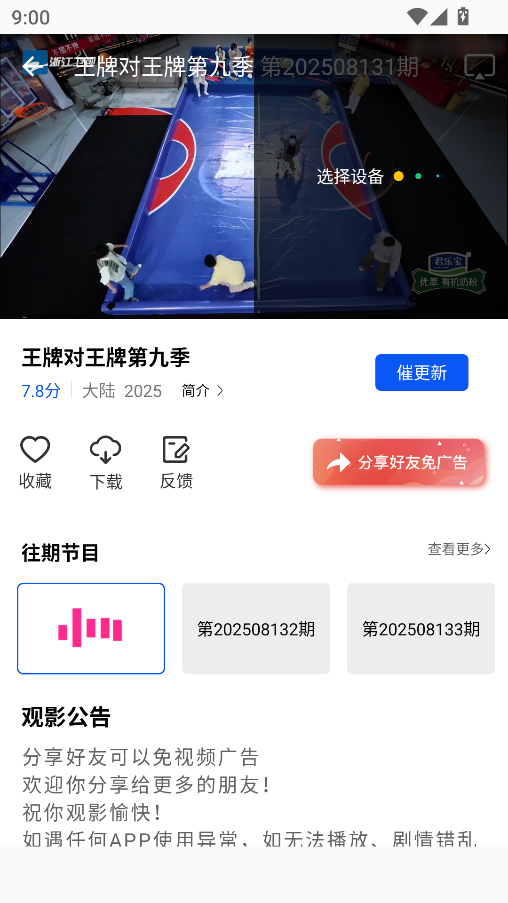Download the episode via 下载
Screen dimensions: 508x903
coord(105,462)
